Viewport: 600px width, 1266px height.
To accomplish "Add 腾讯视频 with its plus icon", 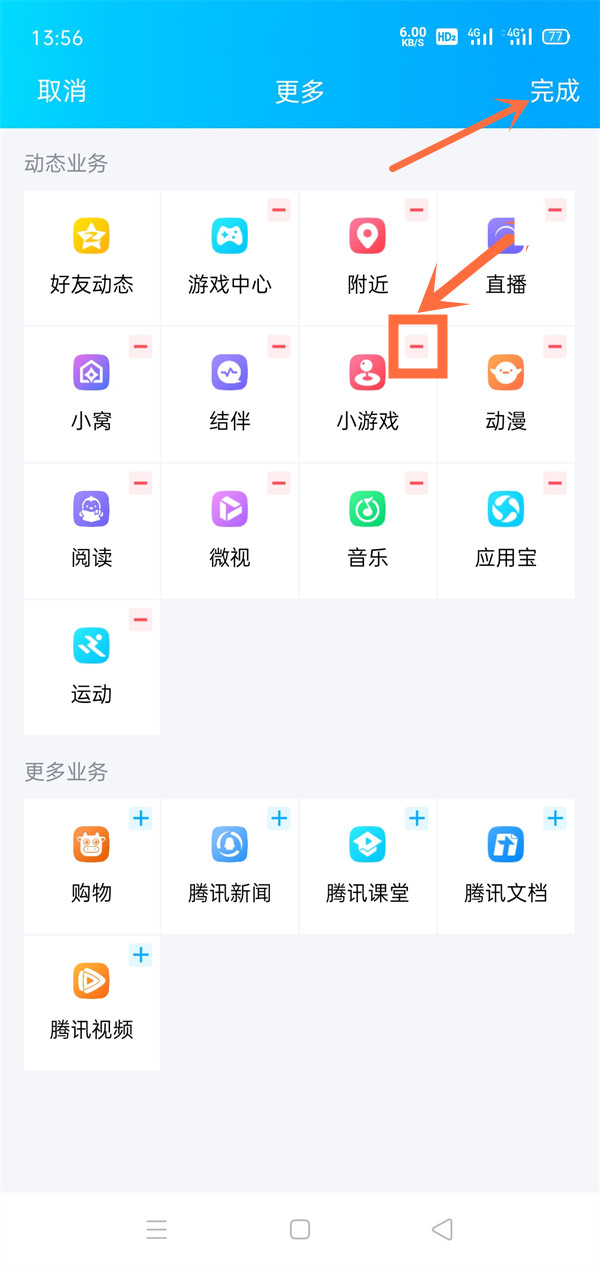I will click(x=141, y=955).
